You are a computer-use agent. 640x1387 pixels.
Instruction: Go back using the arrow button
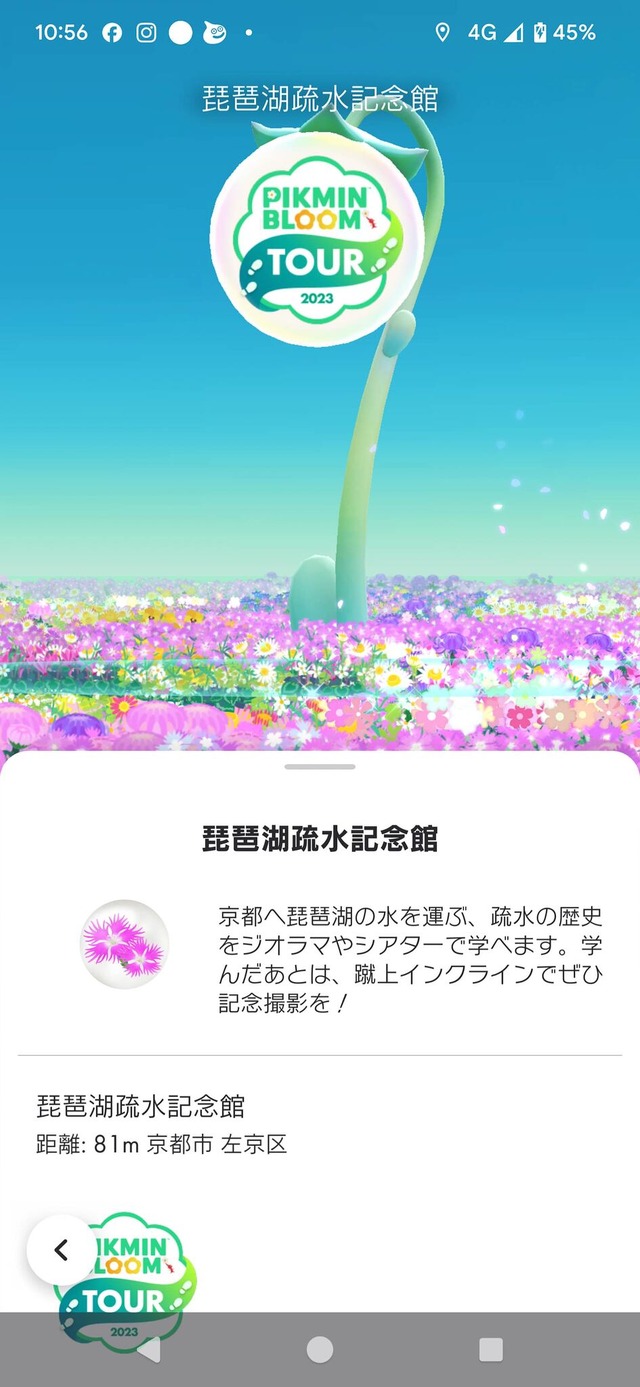61,1250
